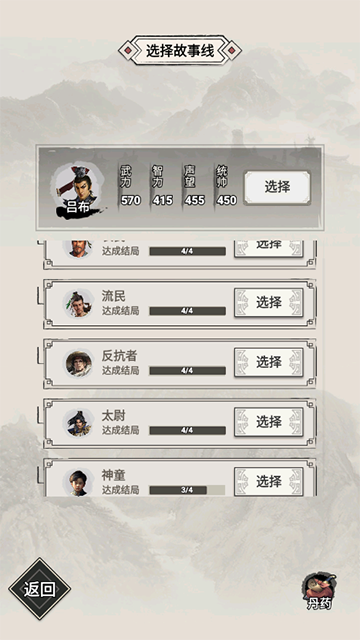
Task: Select the 吕布 character with the 选择 button
Action: [277, 187]
